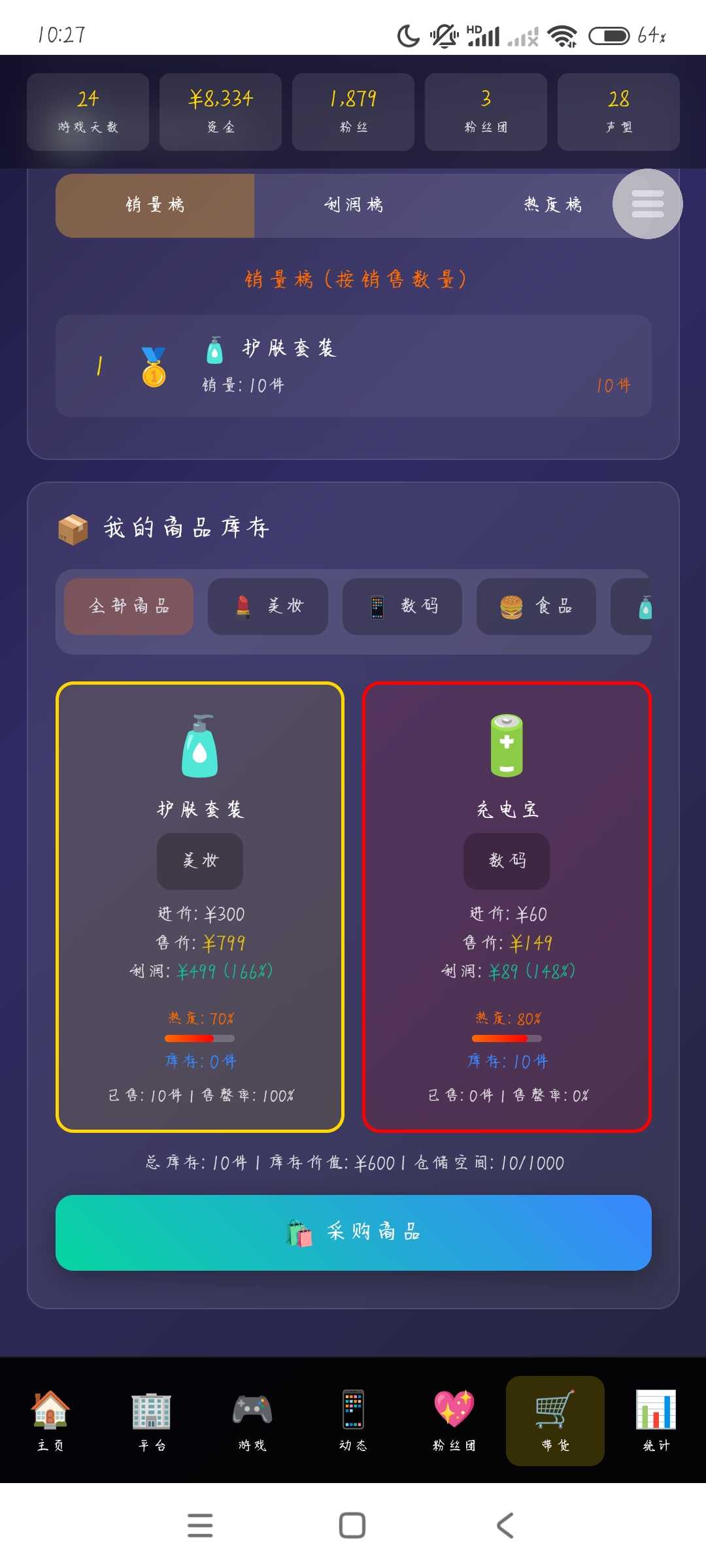Open the 充电宝 inventory card

[x=507, y=907]
